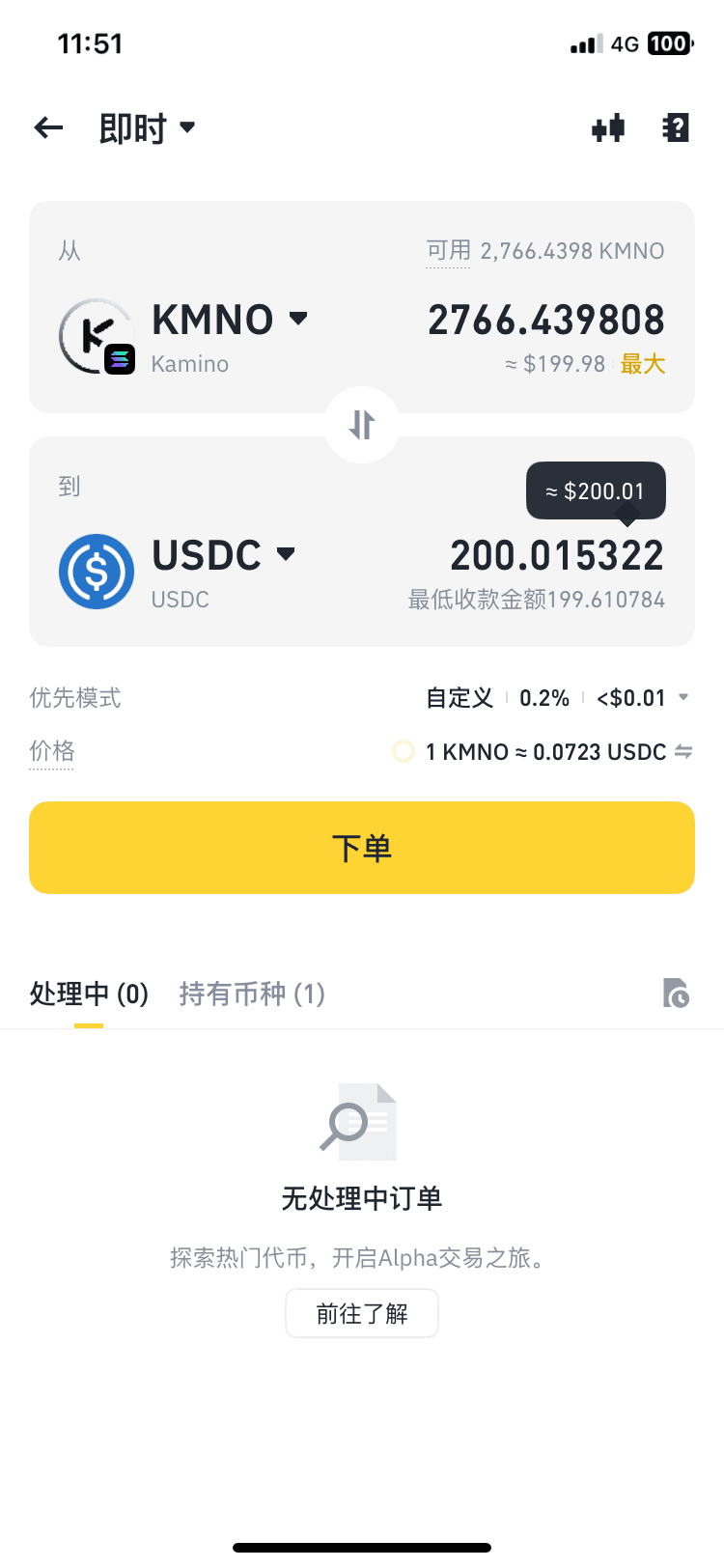The height and width of the screenshot is (1568, 724).
Task: Tap the 前往了解 button
Action: [x=362, y=1313]
